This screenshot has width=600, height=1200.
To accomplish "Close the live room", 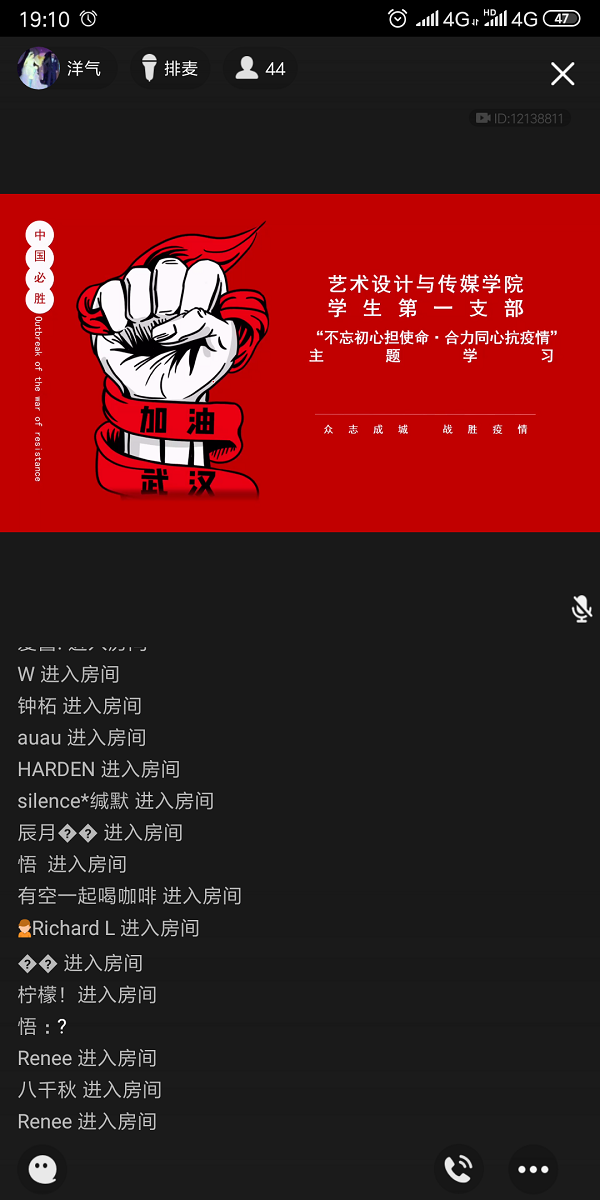I will [563, 74].
